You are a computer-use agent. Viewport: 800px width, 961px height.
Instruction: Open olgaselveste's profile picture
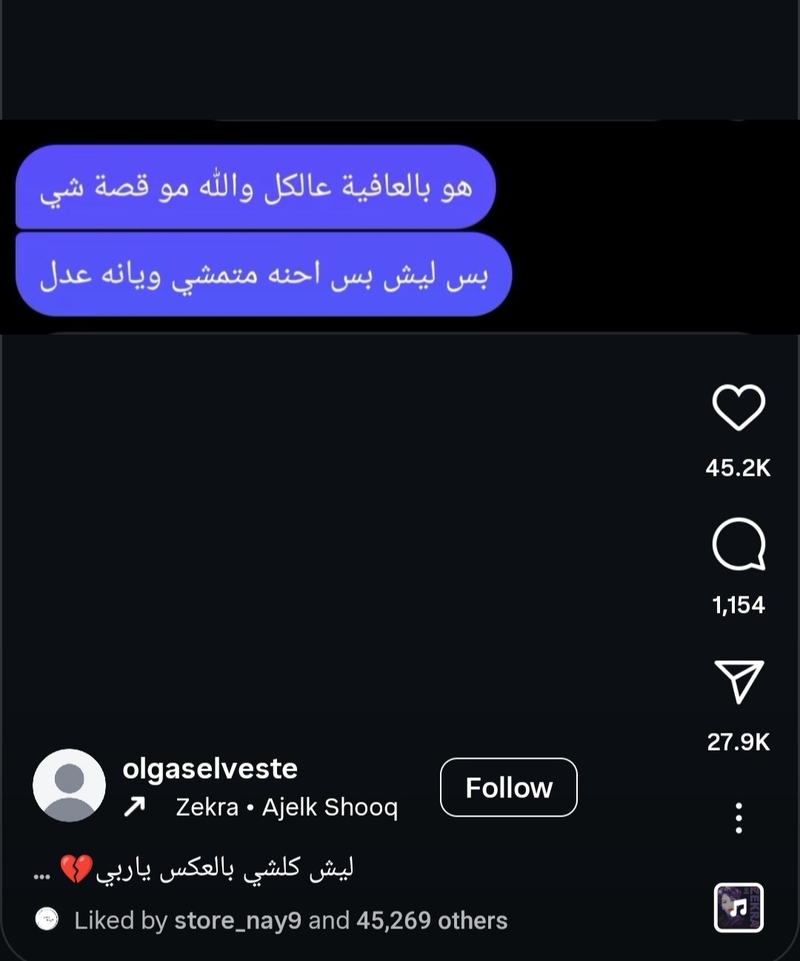(x=69, y=785)
